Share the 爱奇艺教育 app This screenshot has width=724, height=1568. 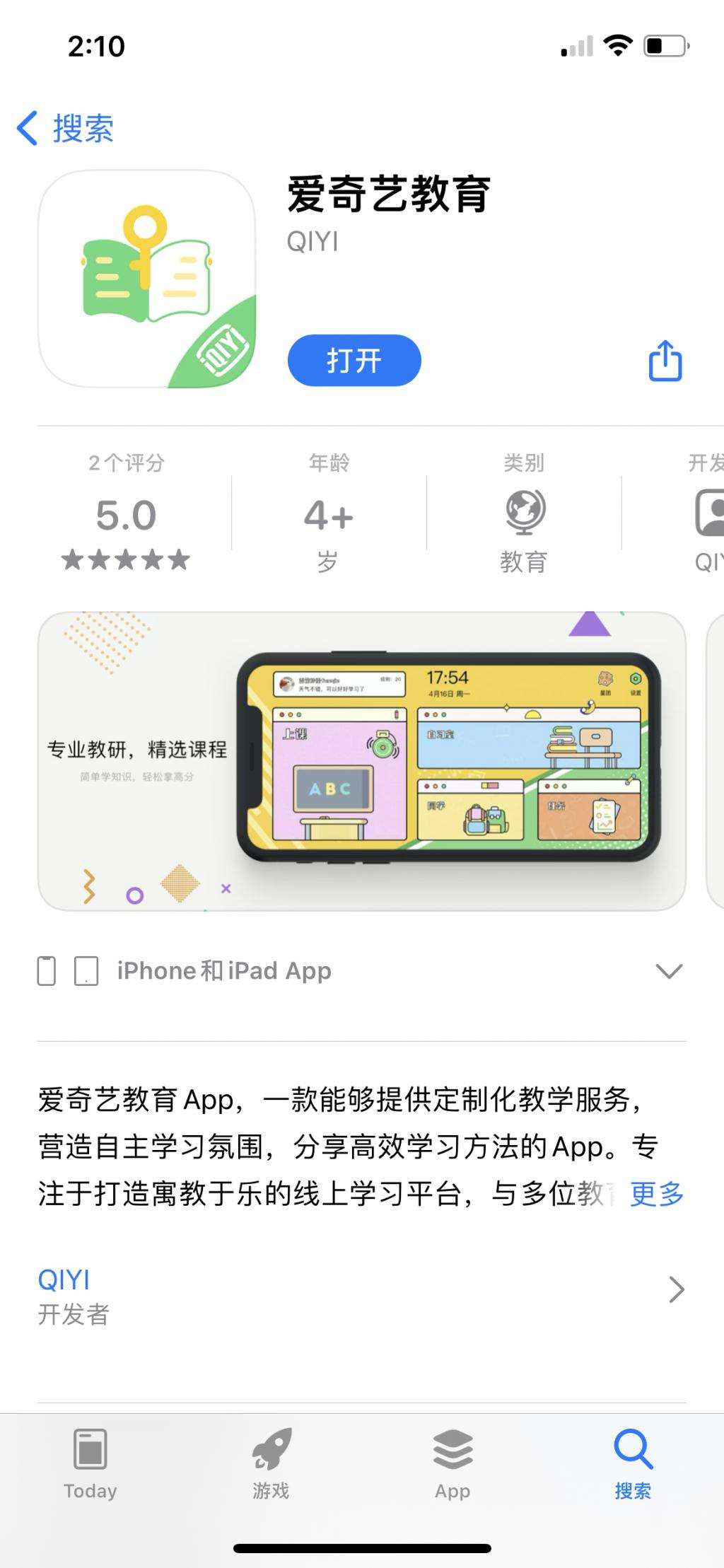coord(665,361)
